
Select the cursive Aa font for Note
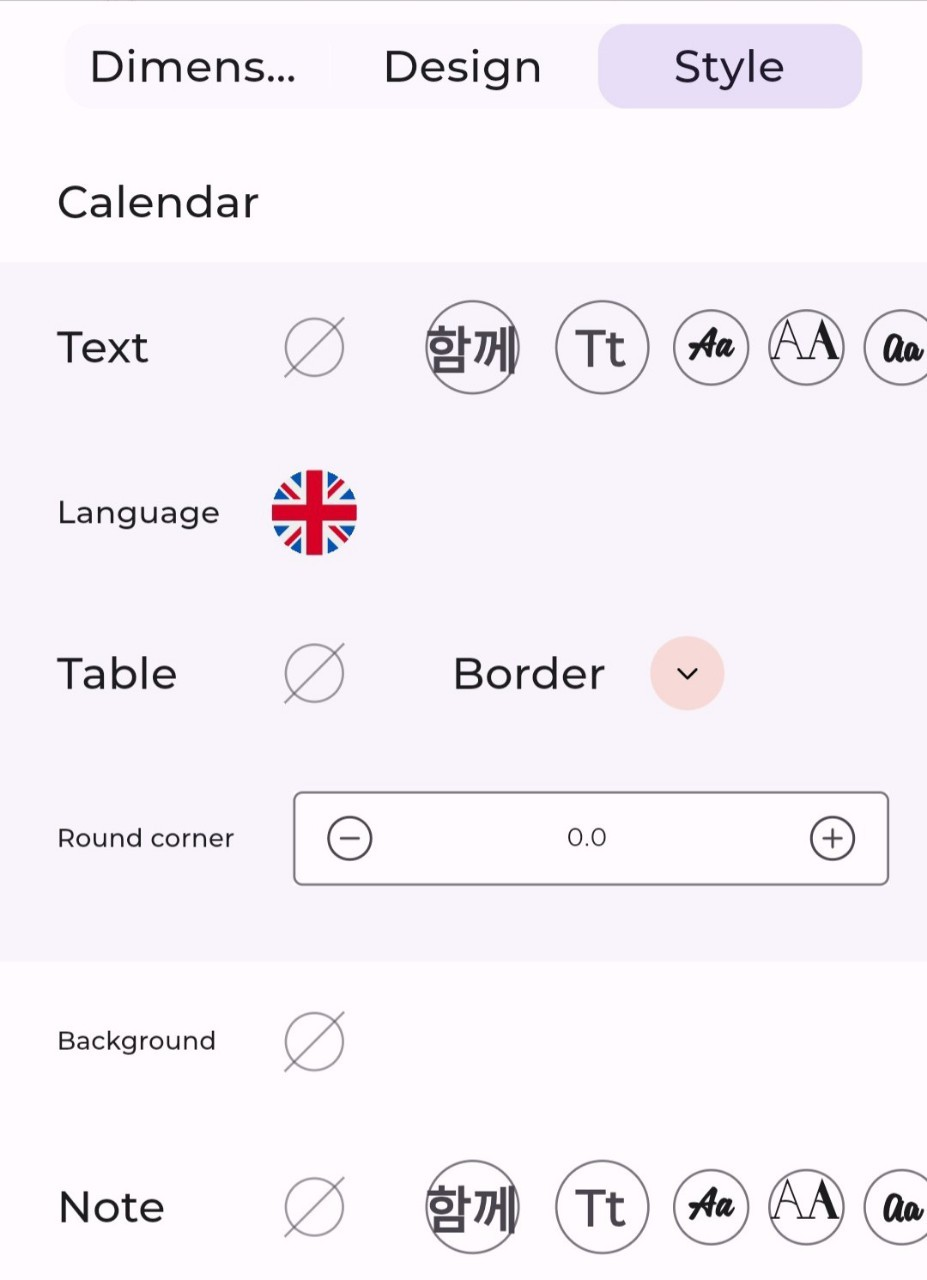[711, 1207]
